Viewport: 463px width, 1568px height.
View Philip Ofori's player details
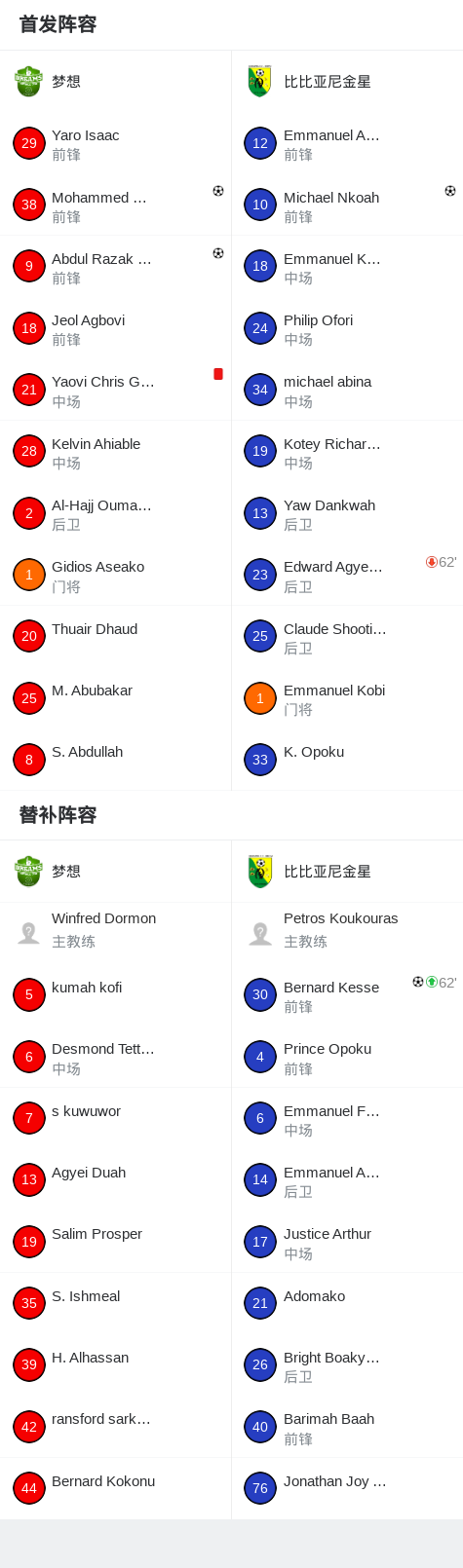click(x=347, y=329)
